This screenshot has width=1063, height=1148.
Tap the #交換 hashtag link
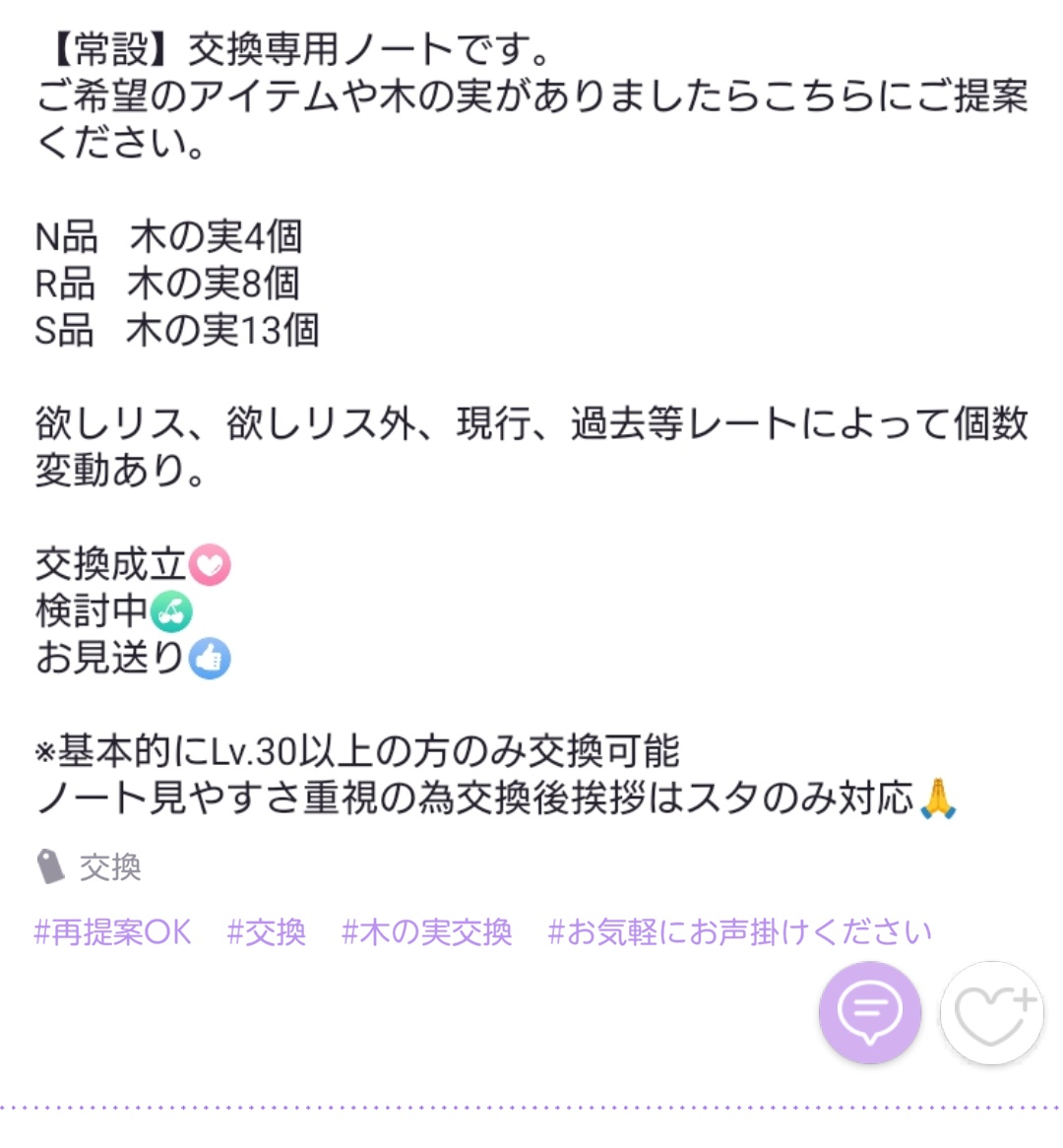click(x=267, y=931)
